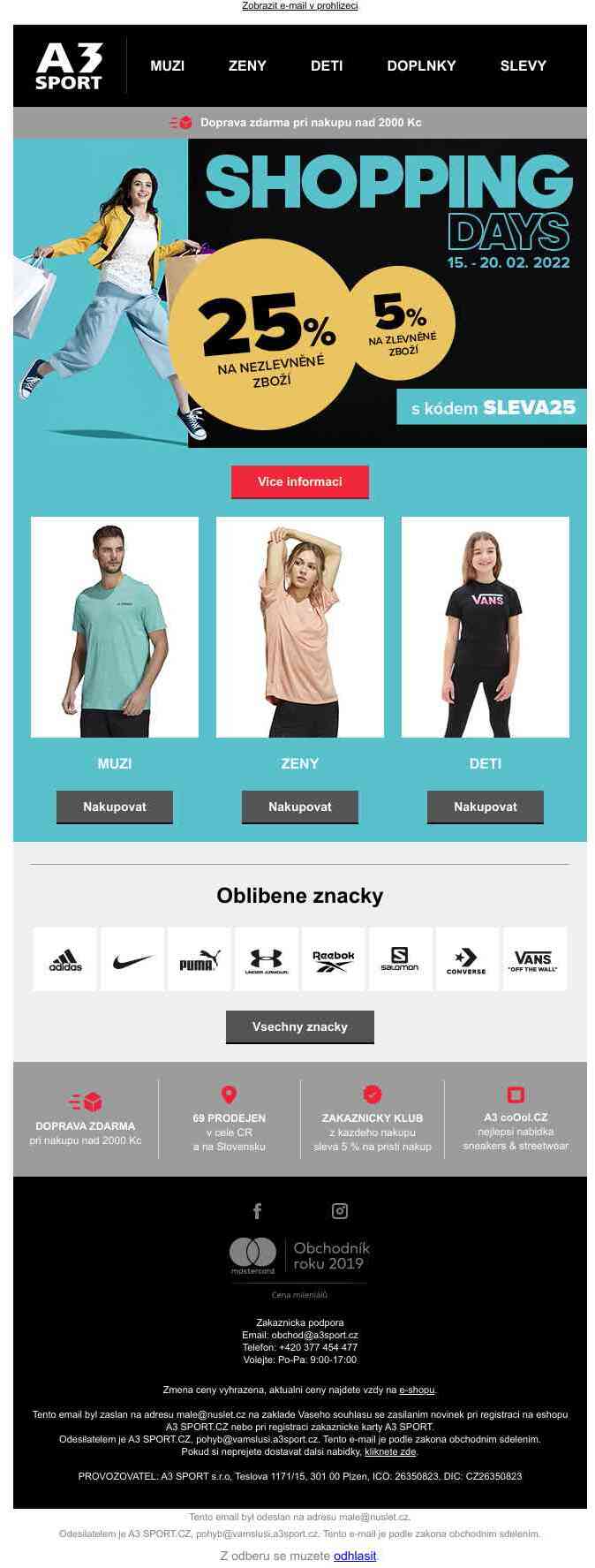Open the Facebook icon
The width and height of the screenshot is (595, 1568).
pyautogui.click(x=257, y=1210)
